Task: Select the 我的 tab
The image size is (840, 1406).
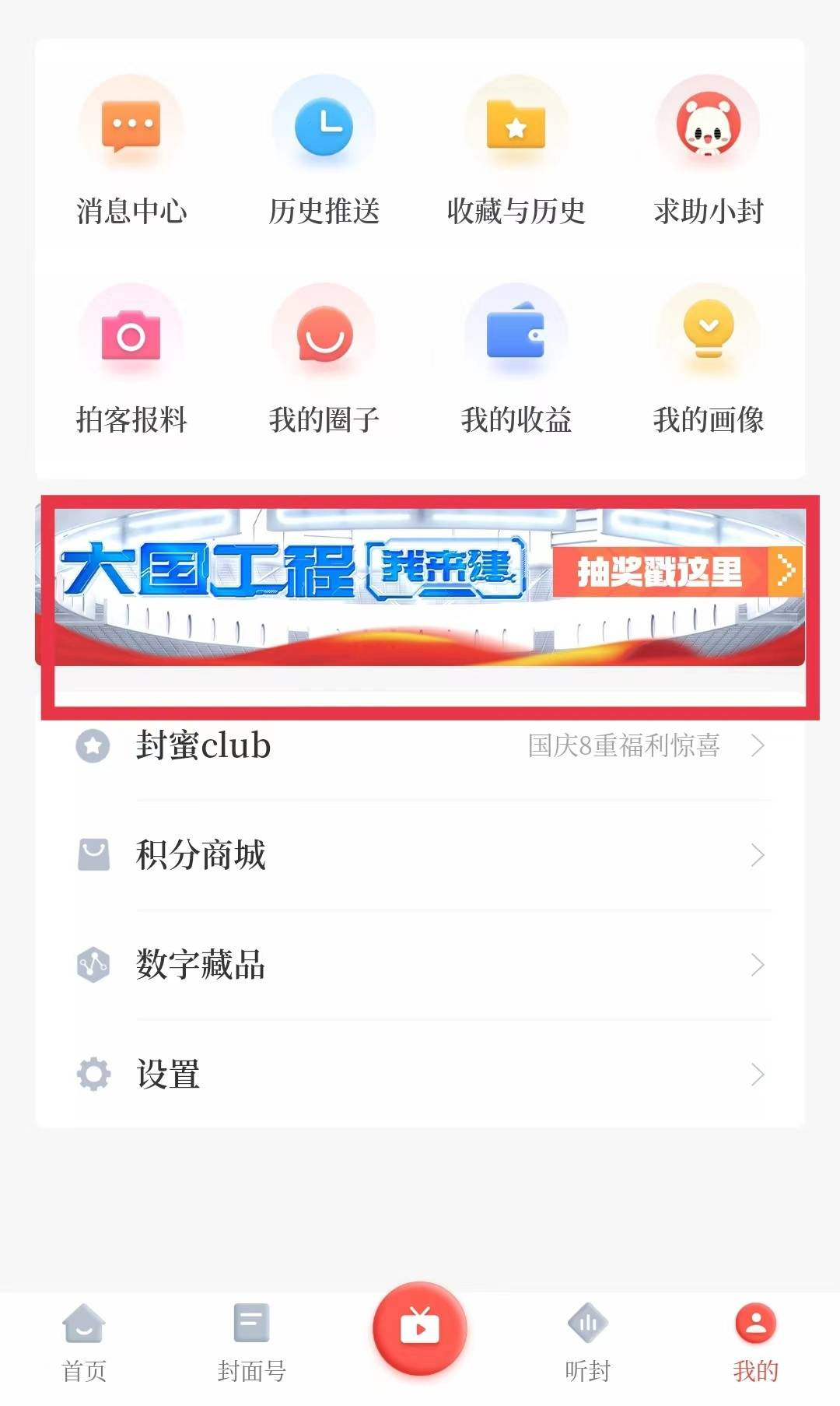Action: 755,1341
